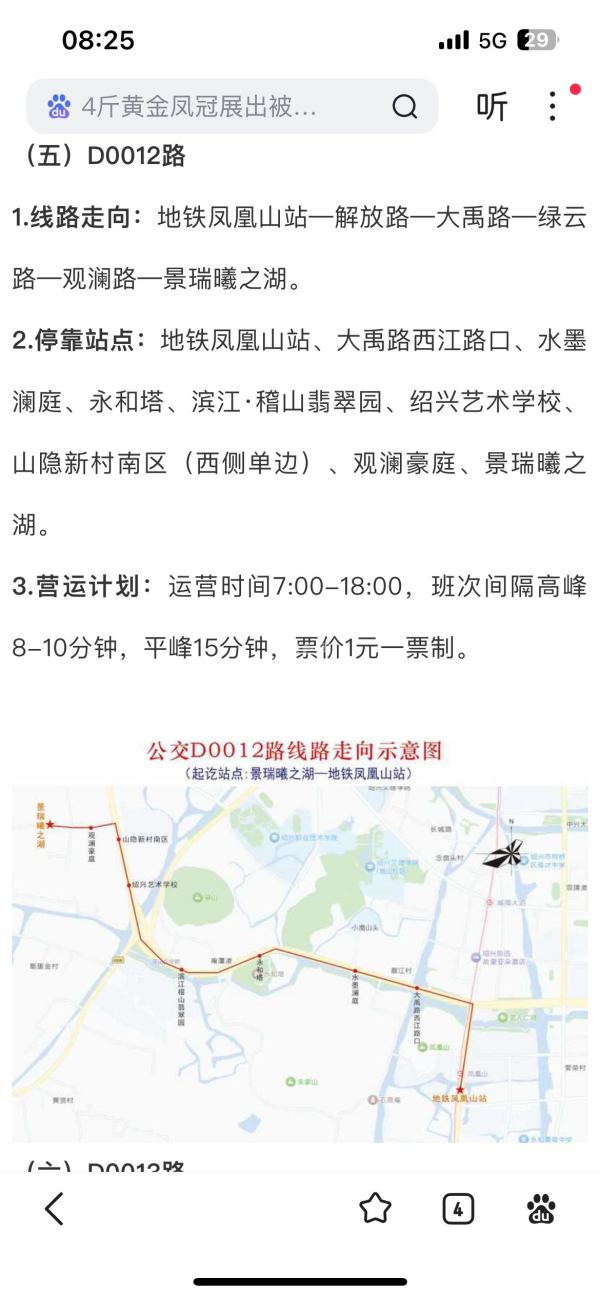
Task: Open the Baidu paw home button
Action: pos(541,1209)
